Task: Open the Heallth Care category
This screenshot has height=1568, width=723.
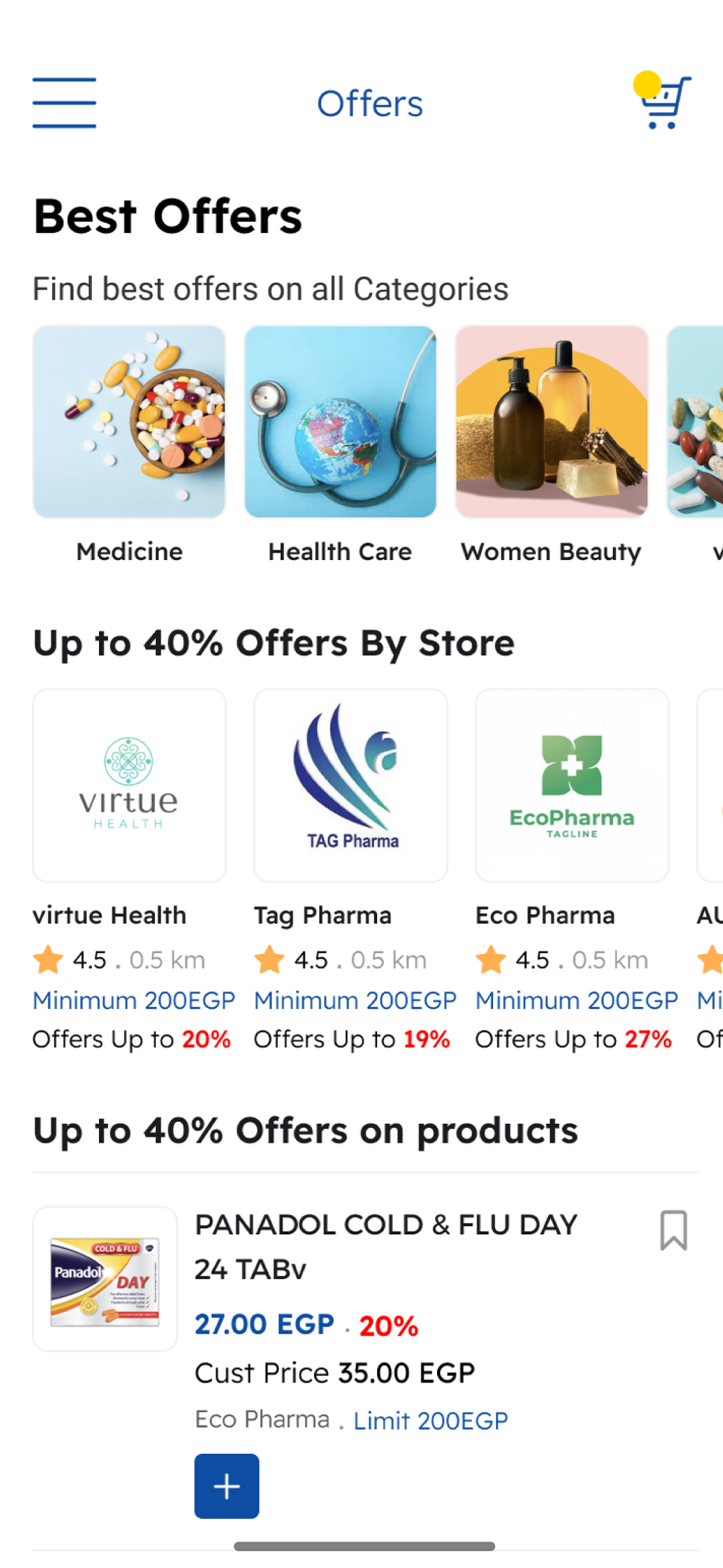Action: [340, 422]
